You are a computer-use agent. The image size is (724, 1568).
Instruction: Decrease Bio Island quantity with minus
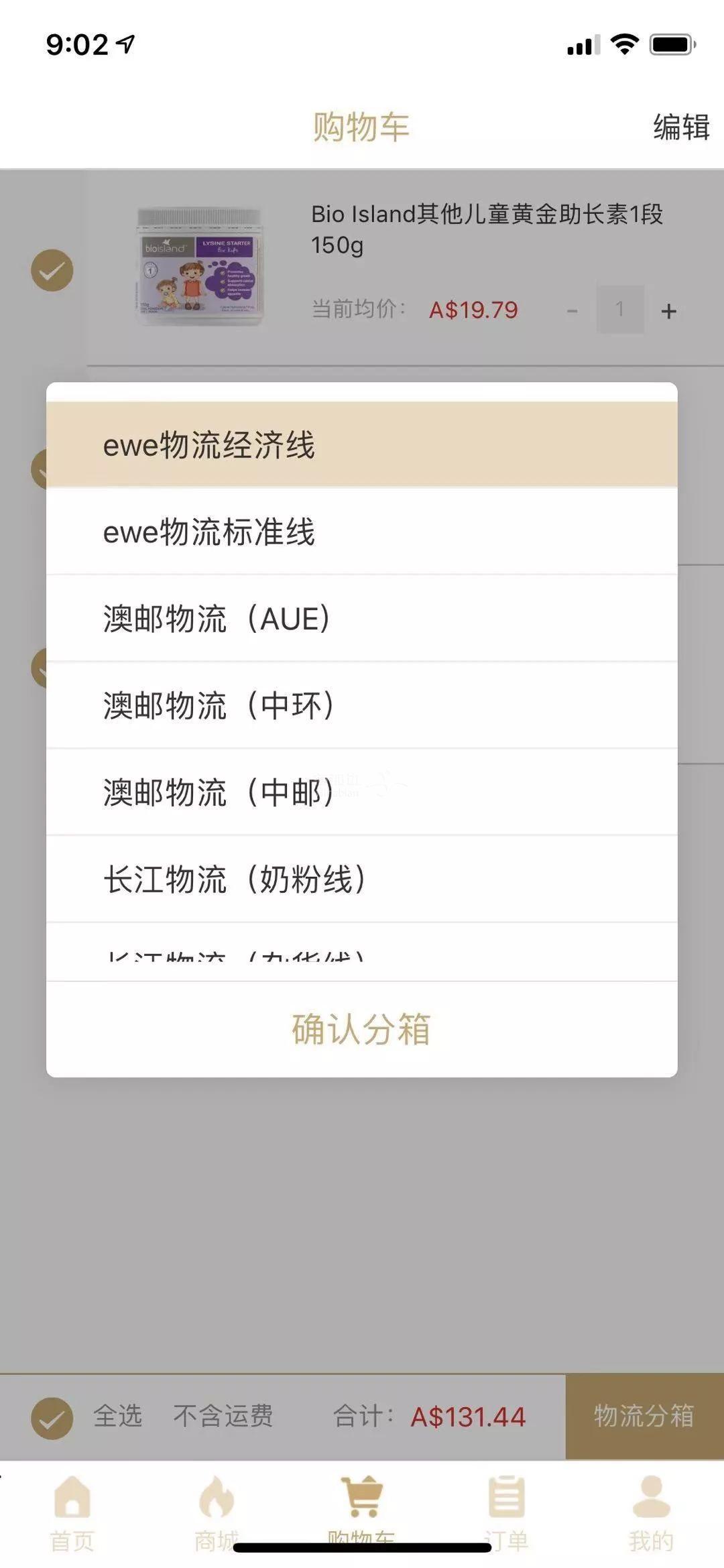[x=572, y=311]
